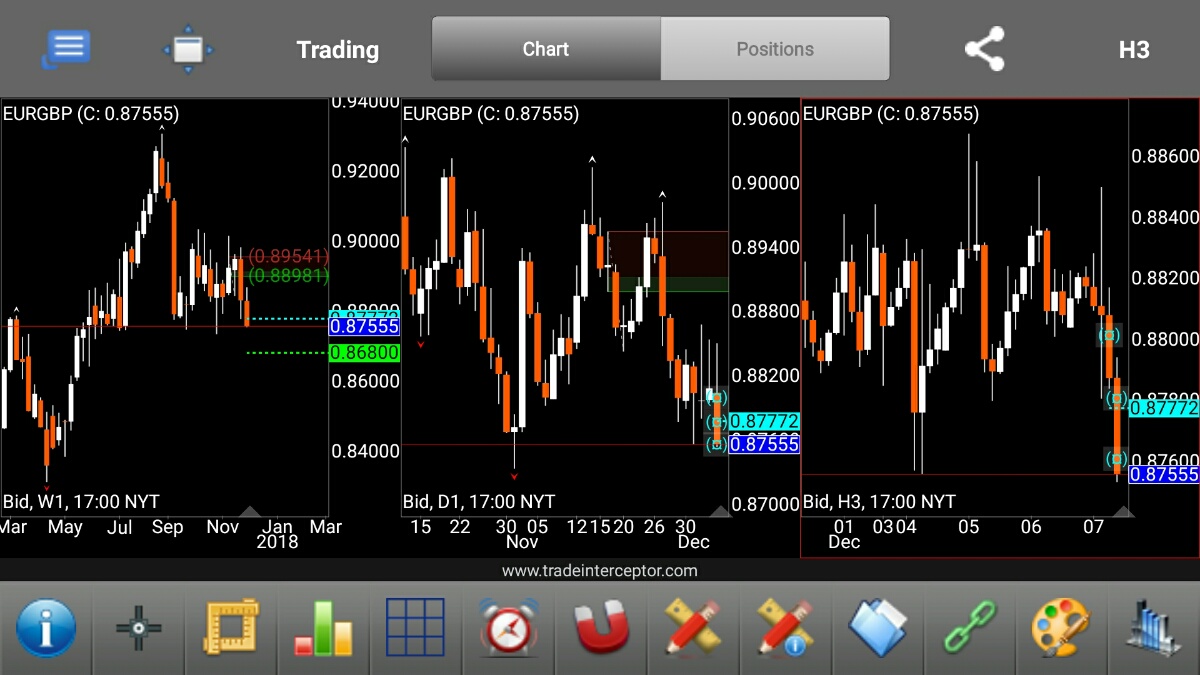Viewport: 1200px width, 675px height.
Task: Open the main menu list icon
Action: pos(68,49)
